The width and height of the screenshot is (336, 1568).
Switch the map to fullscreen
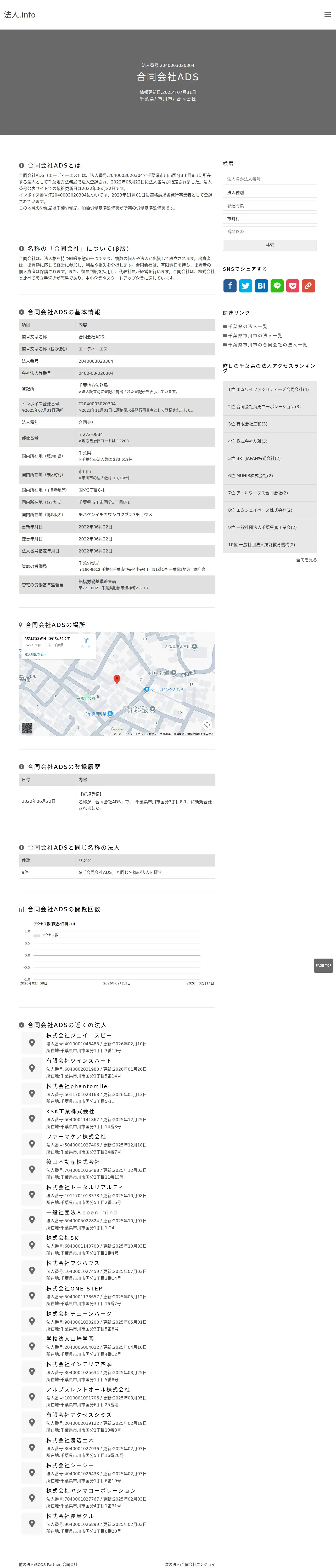pos(207,724)
